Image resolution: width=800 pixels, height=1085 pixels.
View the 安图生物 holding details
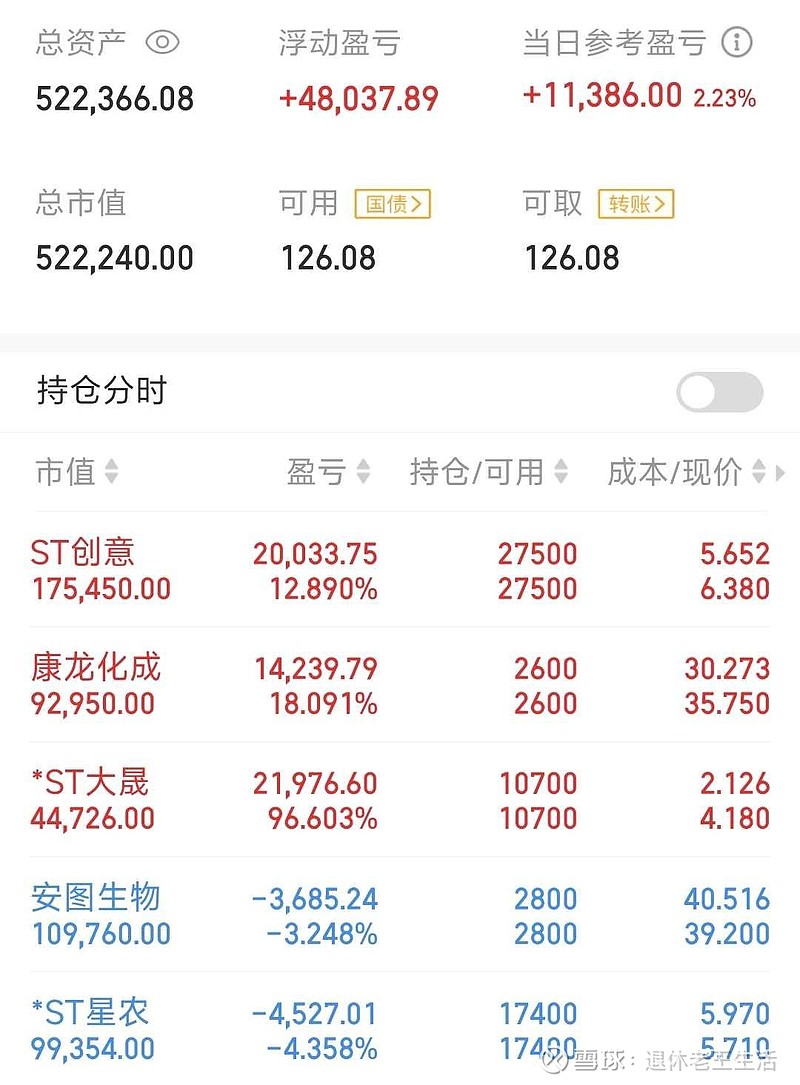400,915
